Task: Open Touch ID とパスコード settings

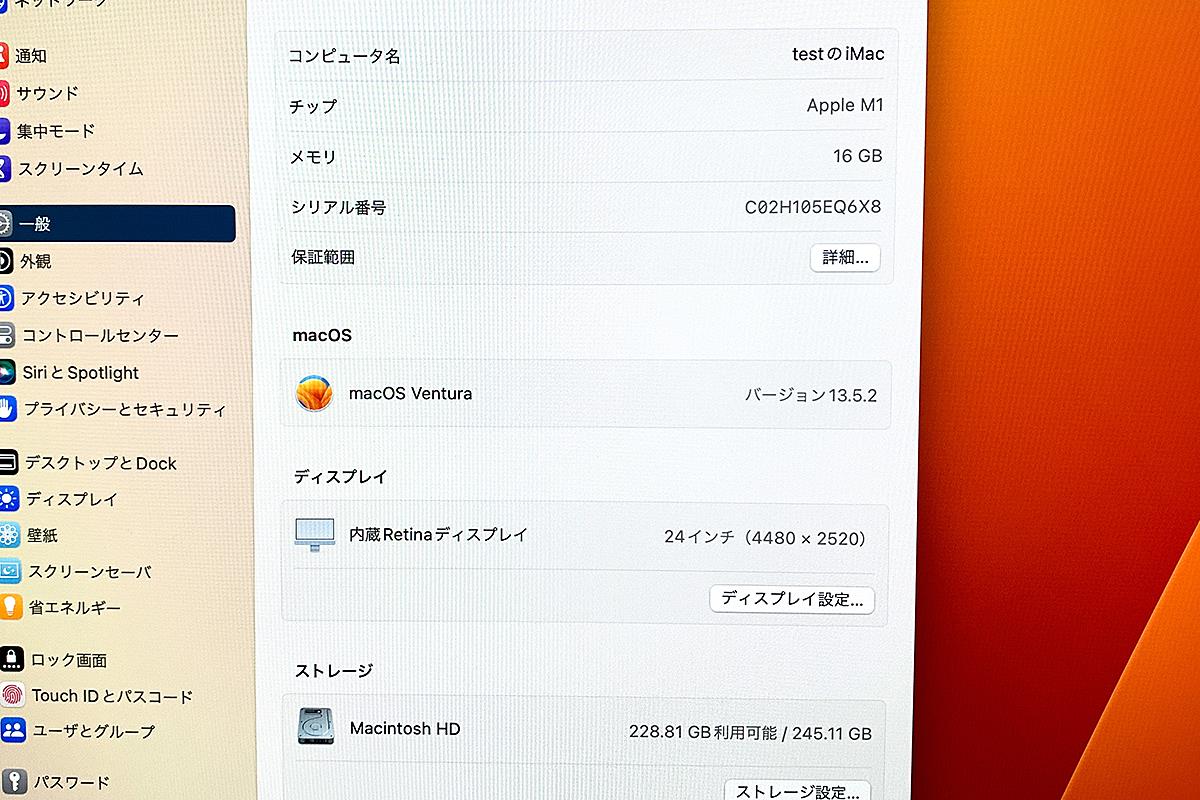Action: (112, 695)
